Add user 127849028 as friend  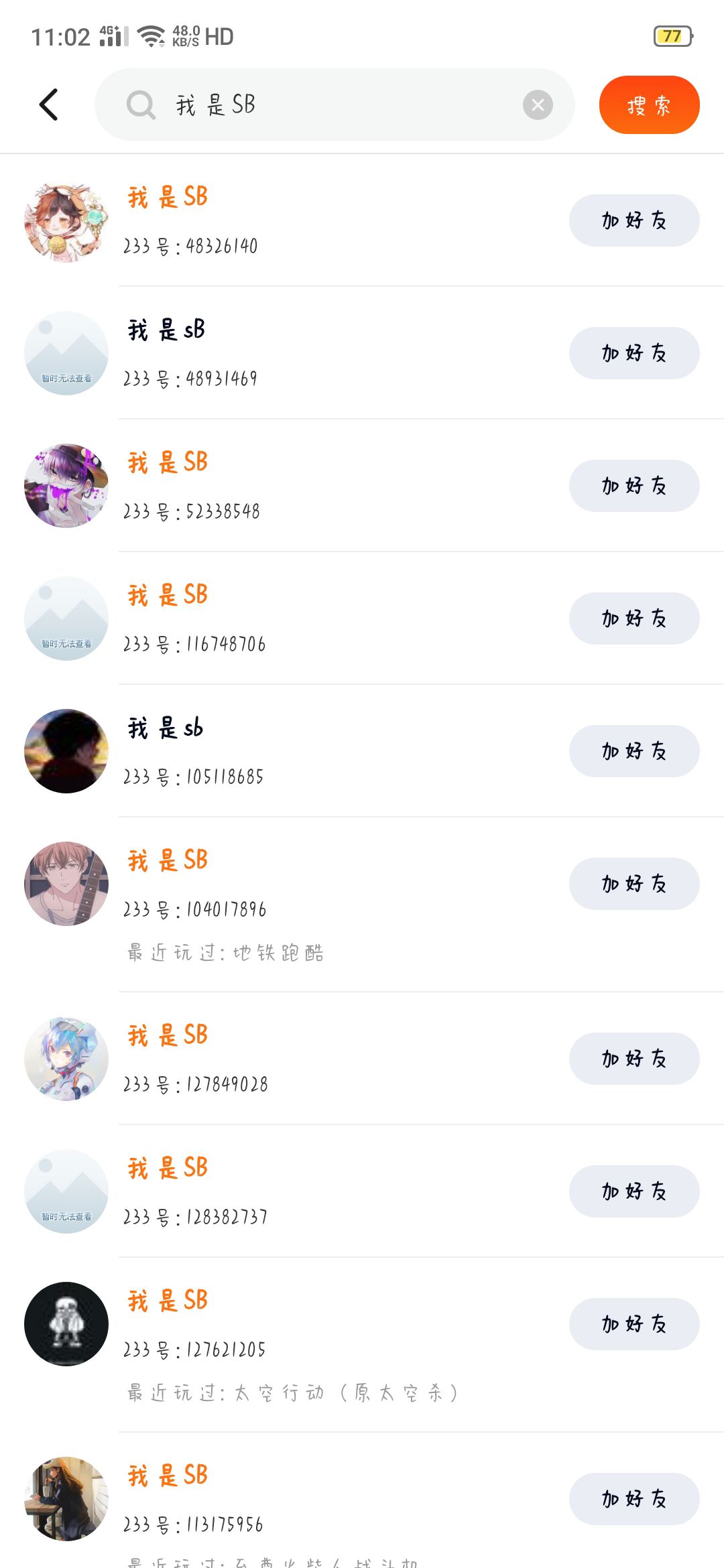coord(633,1059)
